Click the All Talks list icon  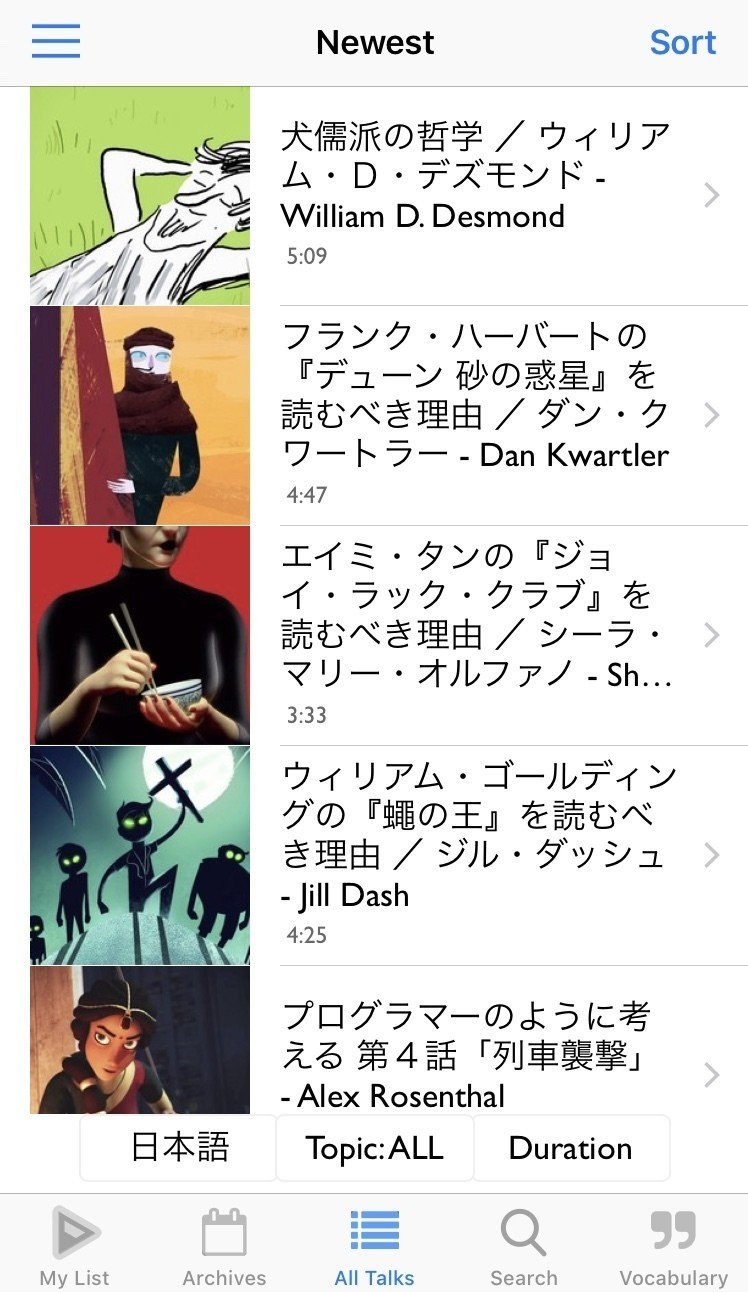[374, 1232]
